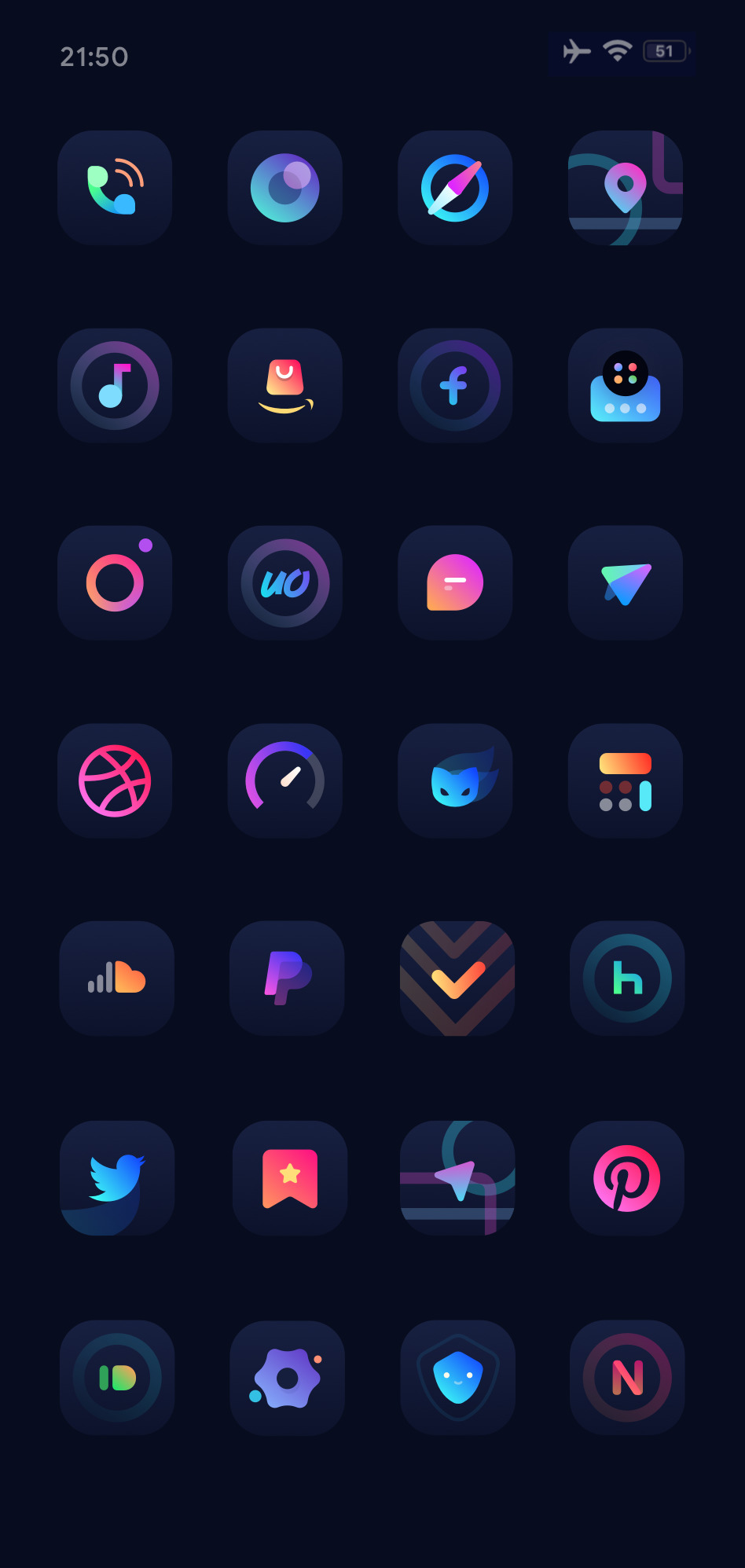Launch the N circle app icon

tap(627, 1378)
